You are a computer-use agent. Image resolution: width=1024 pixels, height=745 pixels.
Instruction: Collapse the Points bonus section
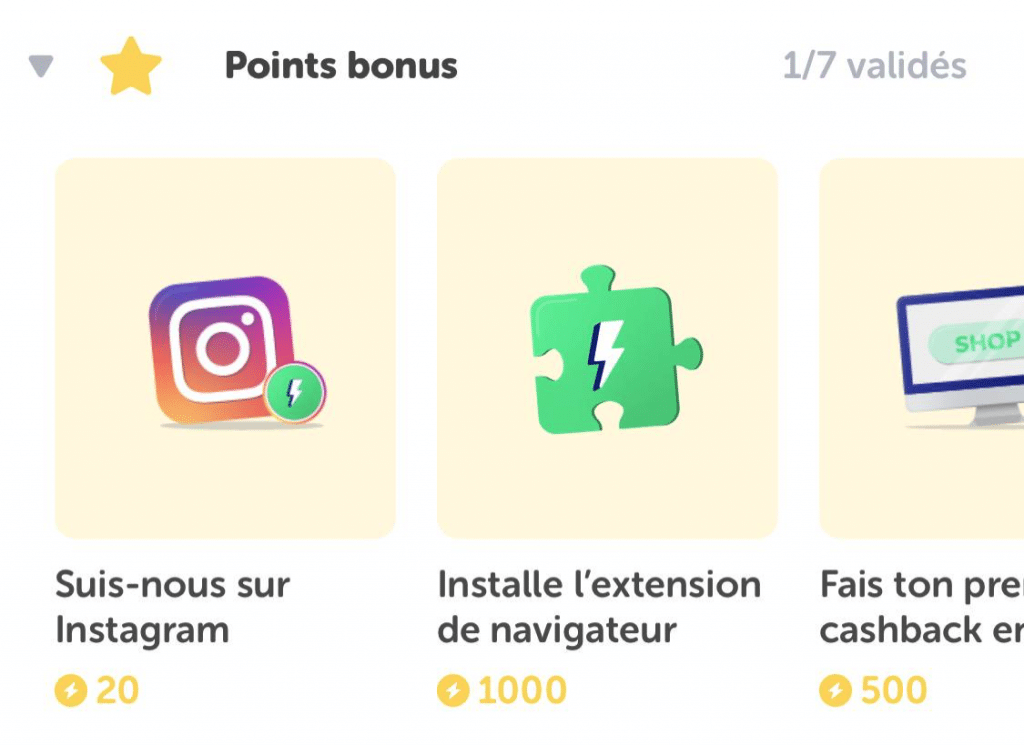coord(41,67)
